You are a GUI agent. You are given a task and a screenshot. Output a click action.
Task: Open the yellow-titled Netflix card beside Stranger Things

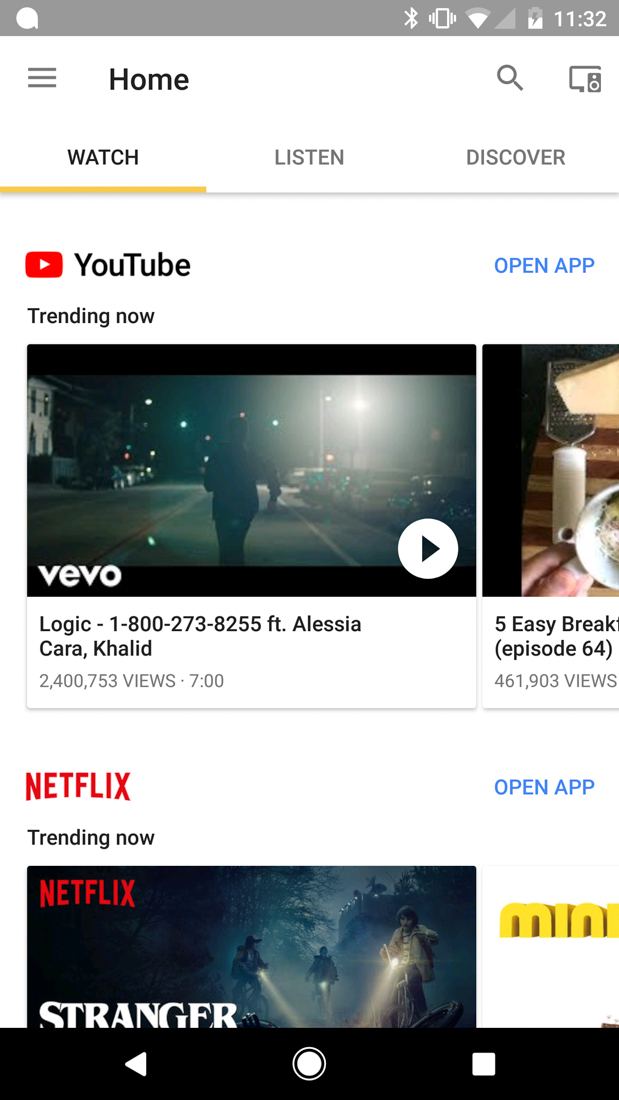pos(552,945)
